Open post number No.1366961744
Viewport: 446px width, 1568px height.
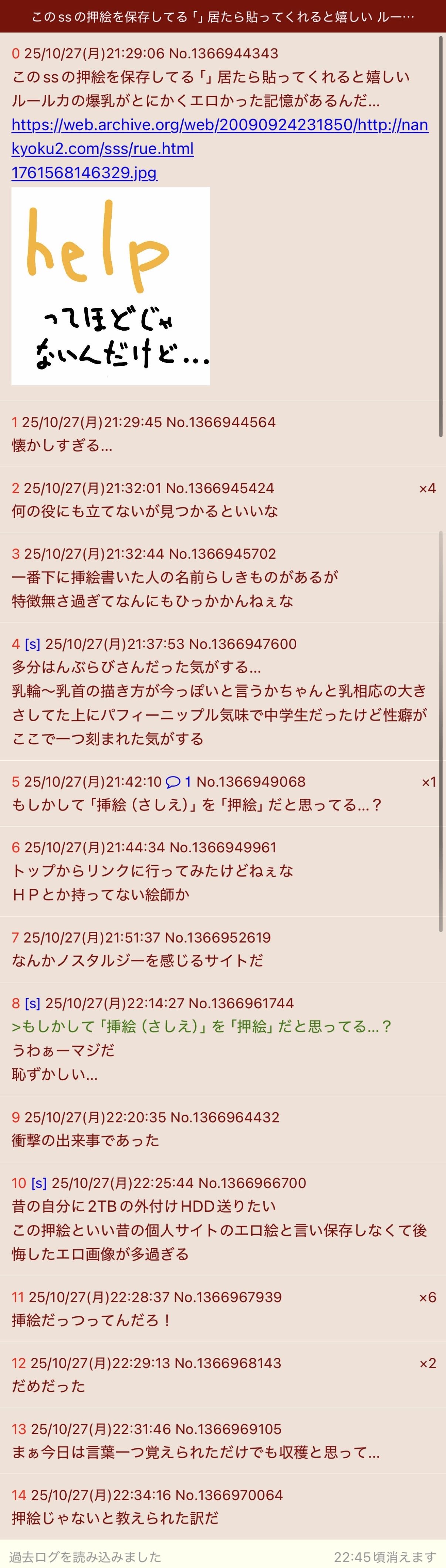[241, 1003]
